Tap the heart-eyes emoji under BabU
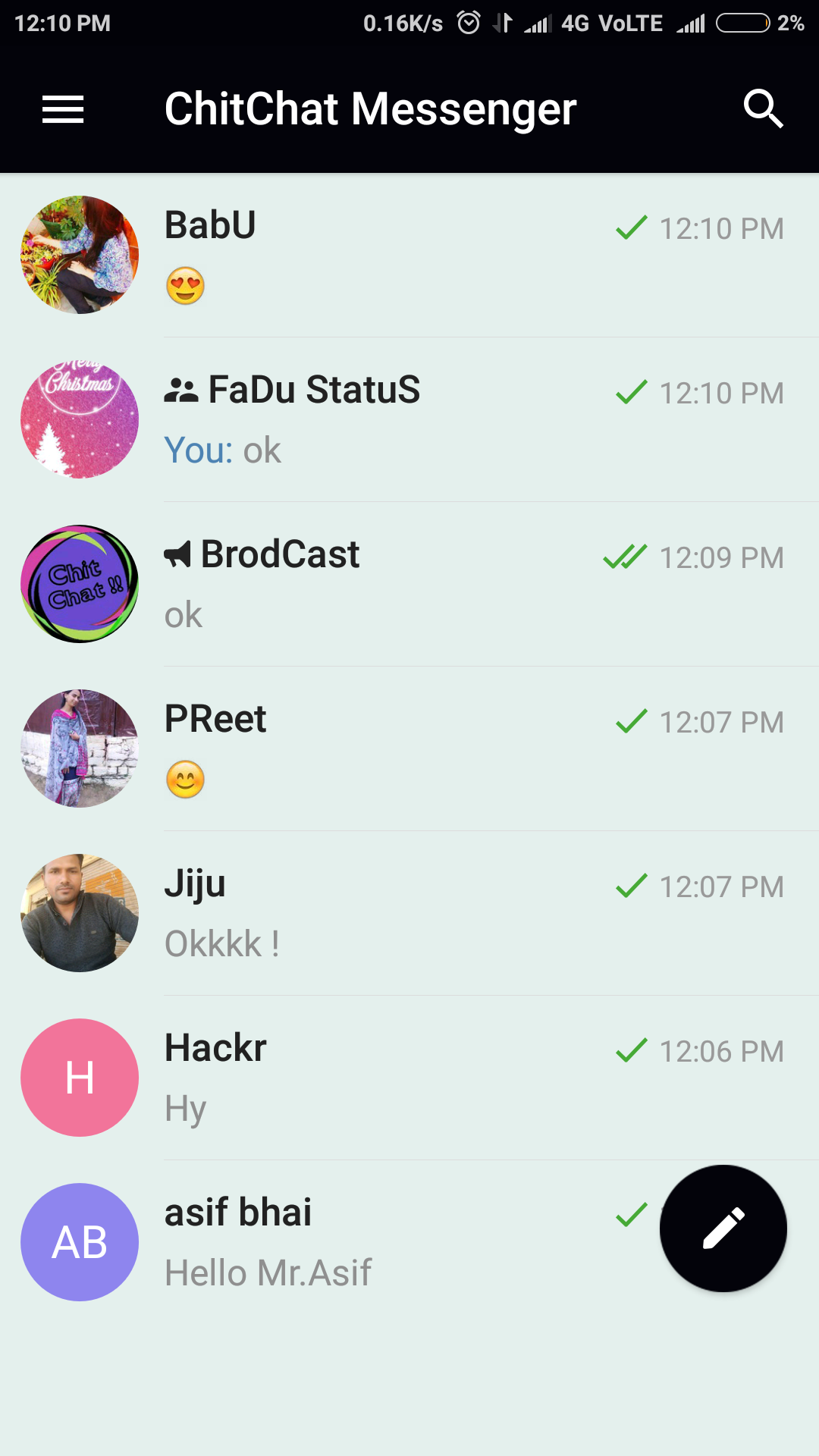The width and height of the screenshot is (819, 1456). click(x=186, y=284)
